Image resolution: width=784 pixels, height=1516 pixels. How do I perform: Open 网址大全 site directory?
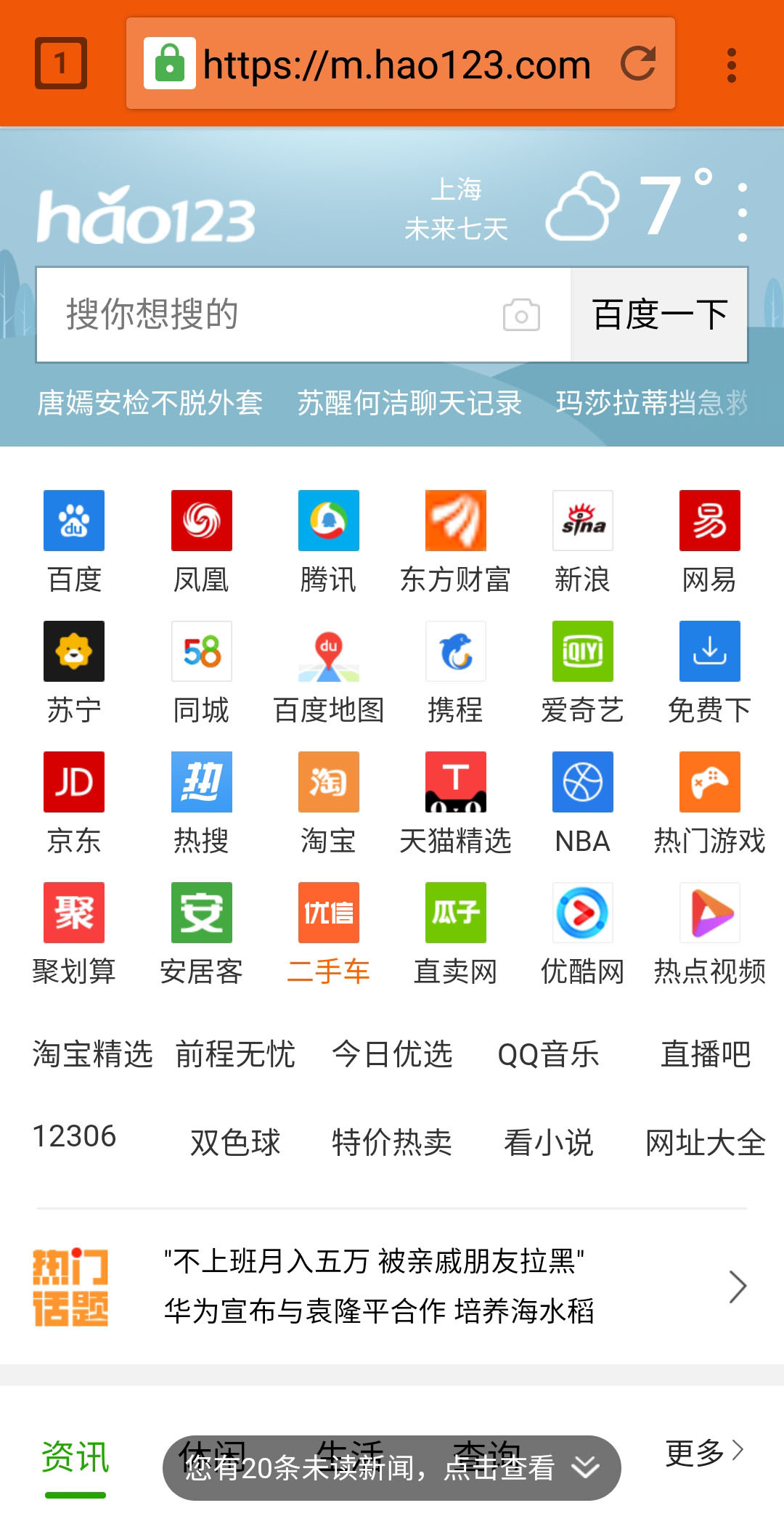pyautogui.click(x=705, y=1143)
